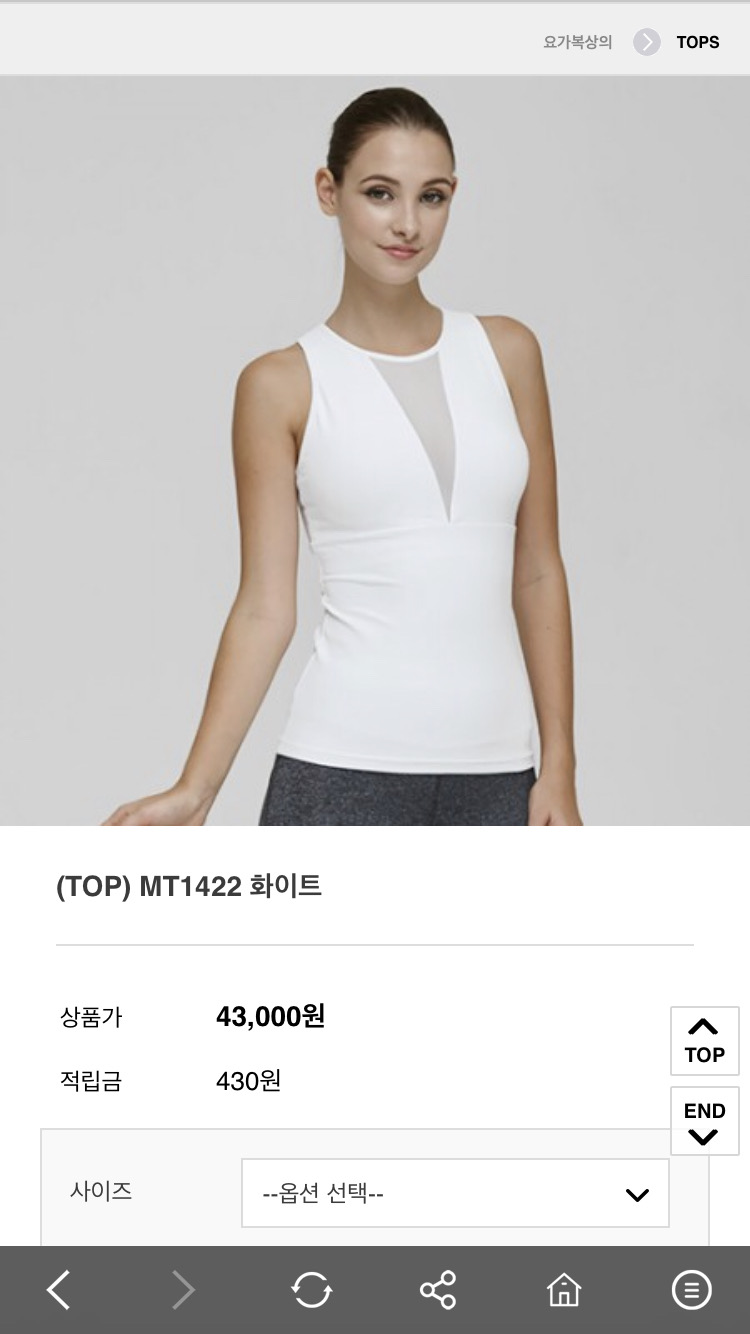Jump to page end with the END button
This screenshot has height=1334, width=750.
click(704, 1120)
